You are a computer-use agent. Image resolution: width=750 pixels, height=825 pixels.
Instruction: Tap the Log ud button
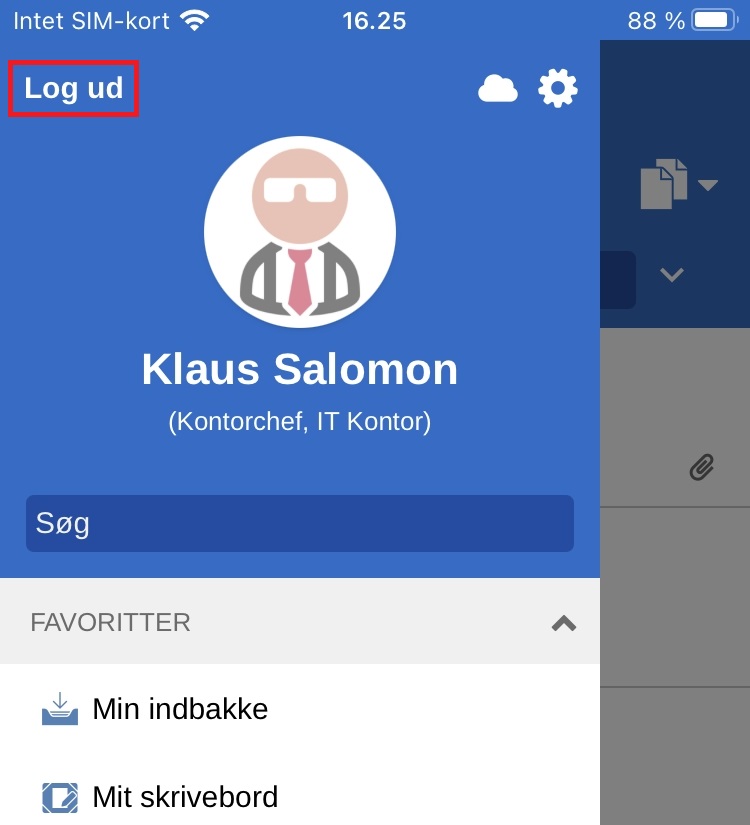pos(74,88)
